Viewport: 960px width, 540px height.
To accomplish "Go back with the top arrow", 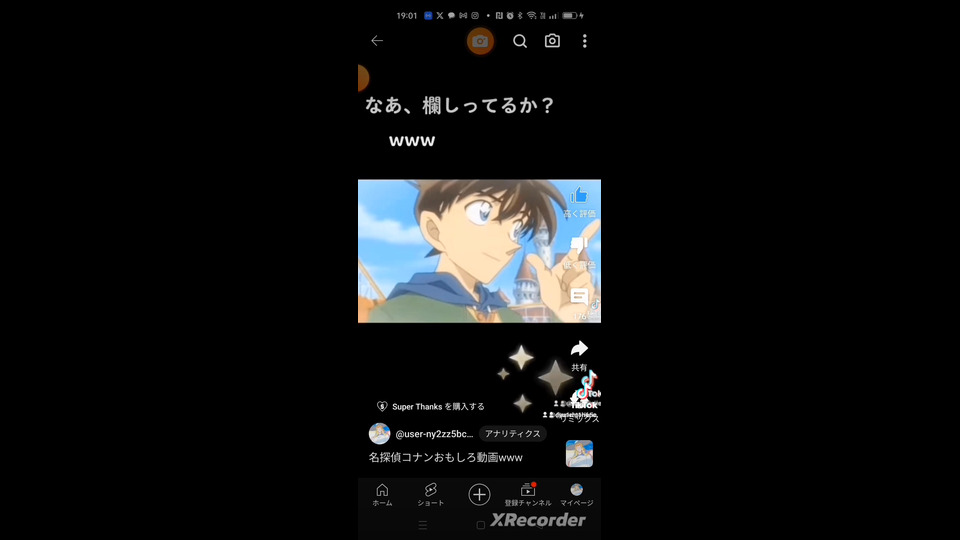I will 377,41.
